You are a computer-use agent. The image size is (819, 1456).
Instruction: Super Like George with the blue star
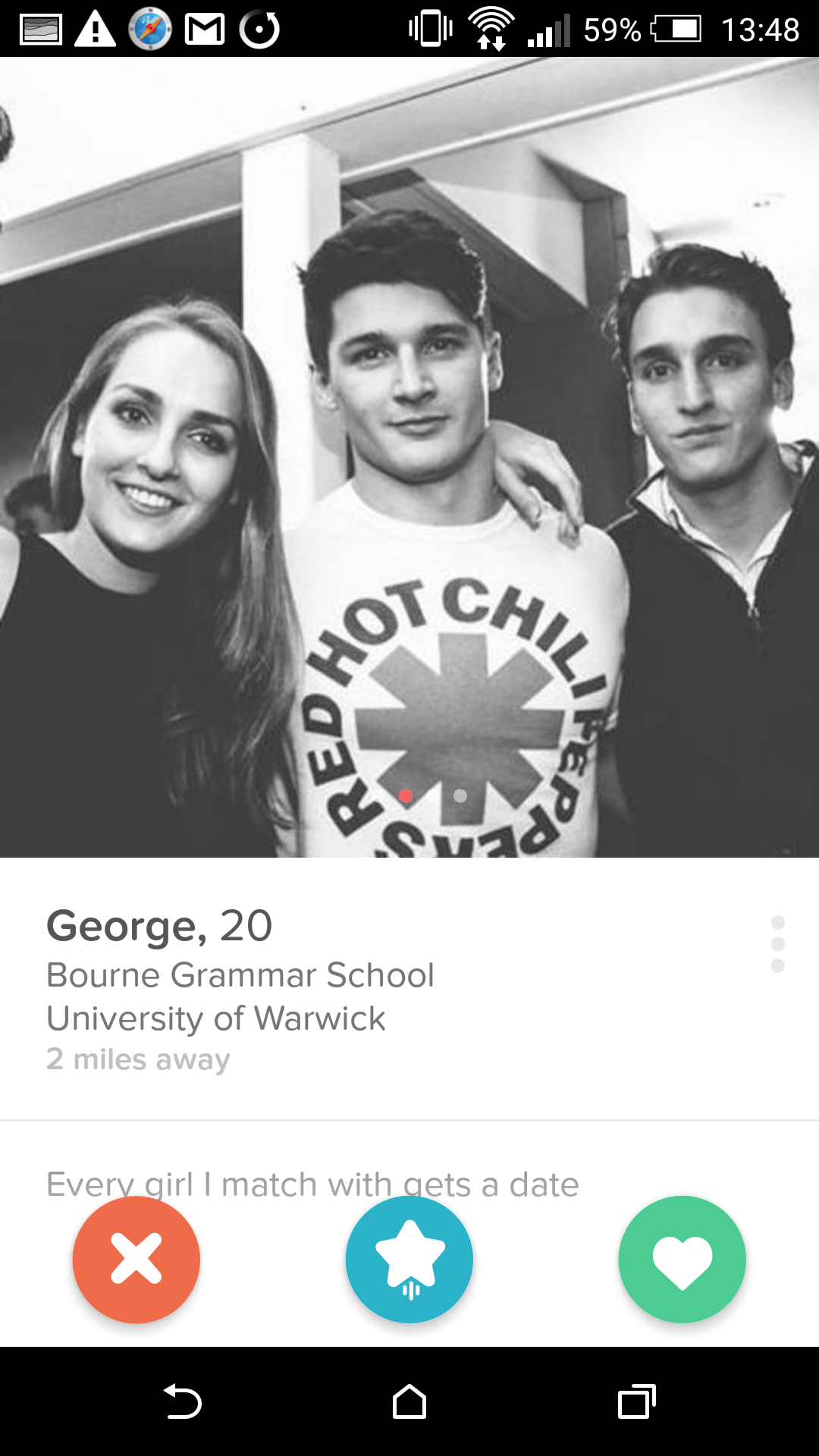(x=409, y=1259)
